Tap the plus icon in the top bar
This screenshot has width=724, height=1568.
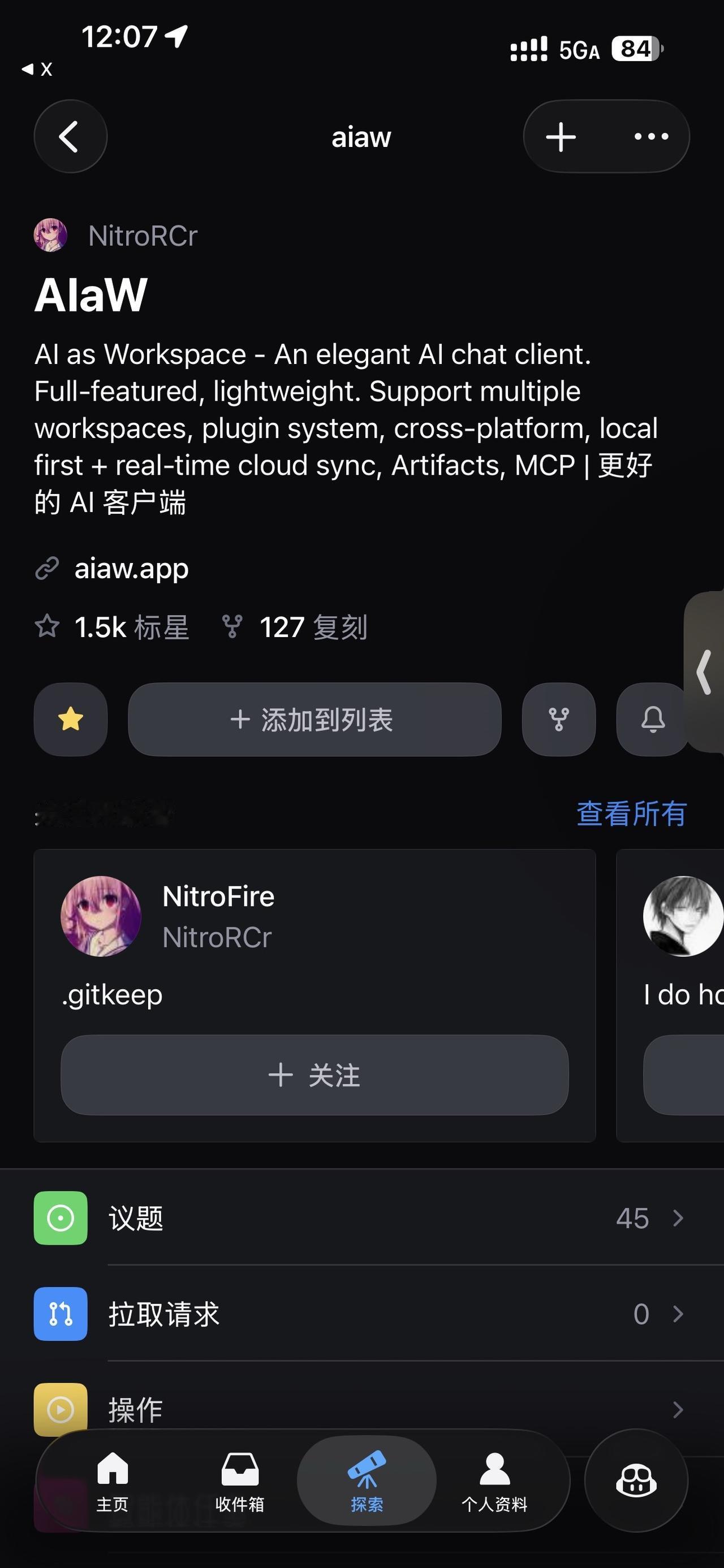pyautogui.click(x=559, y=136)
